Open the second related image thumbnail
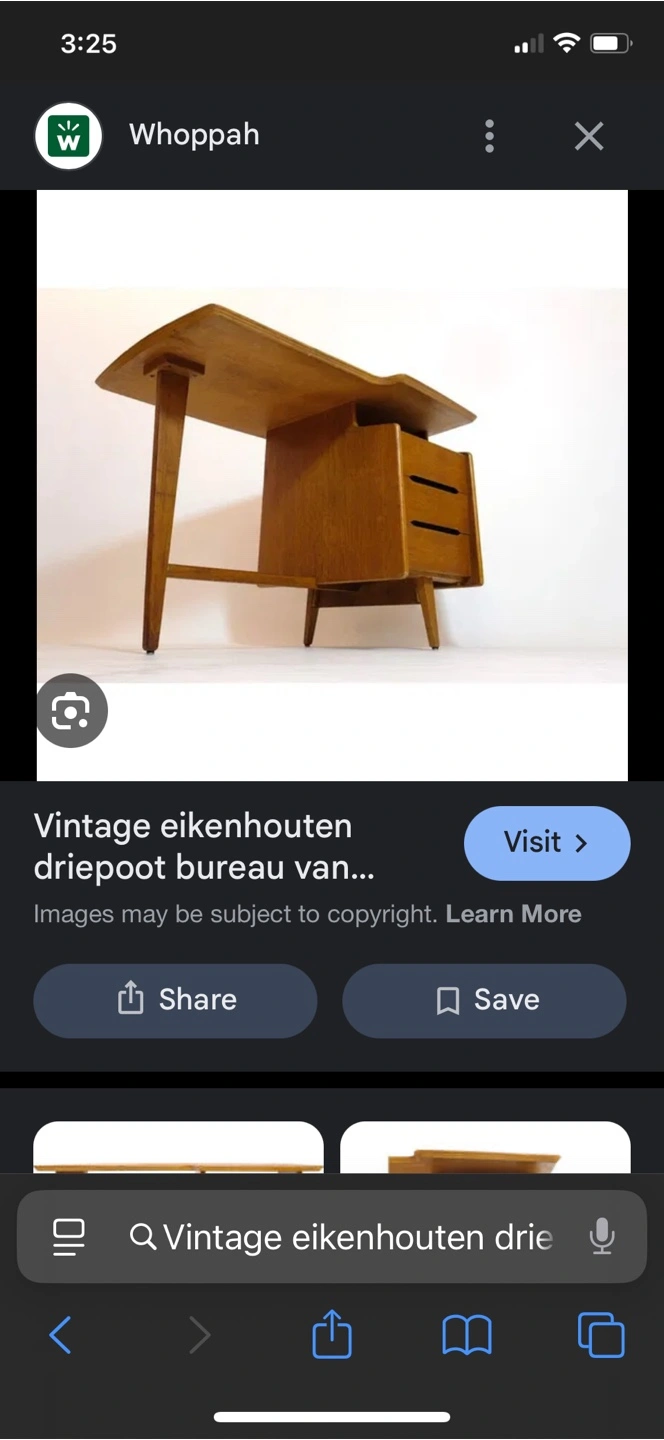This screenshot has width=664, height=1440. coord(485,1148)
